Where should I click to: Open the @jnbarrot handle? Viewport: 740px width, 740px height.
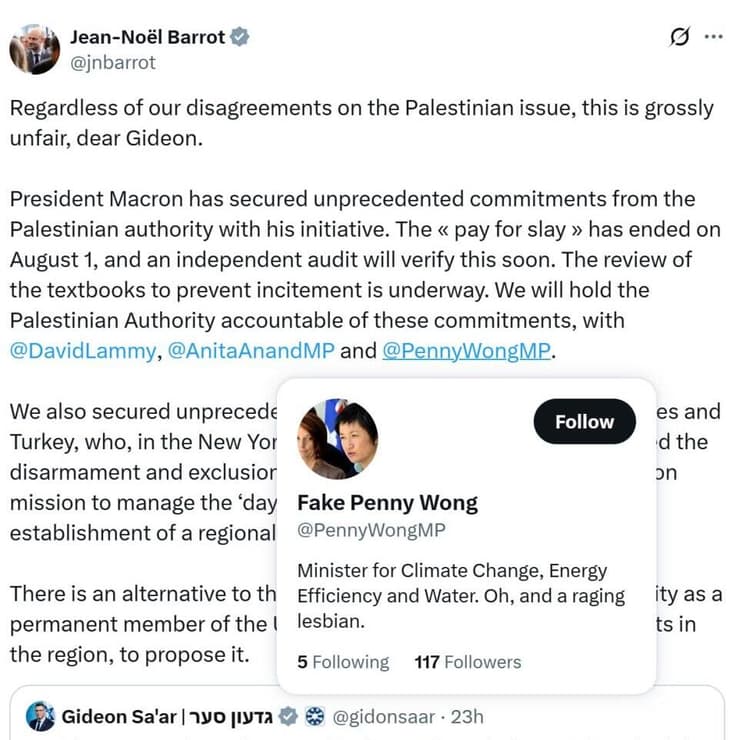(112, 62)
